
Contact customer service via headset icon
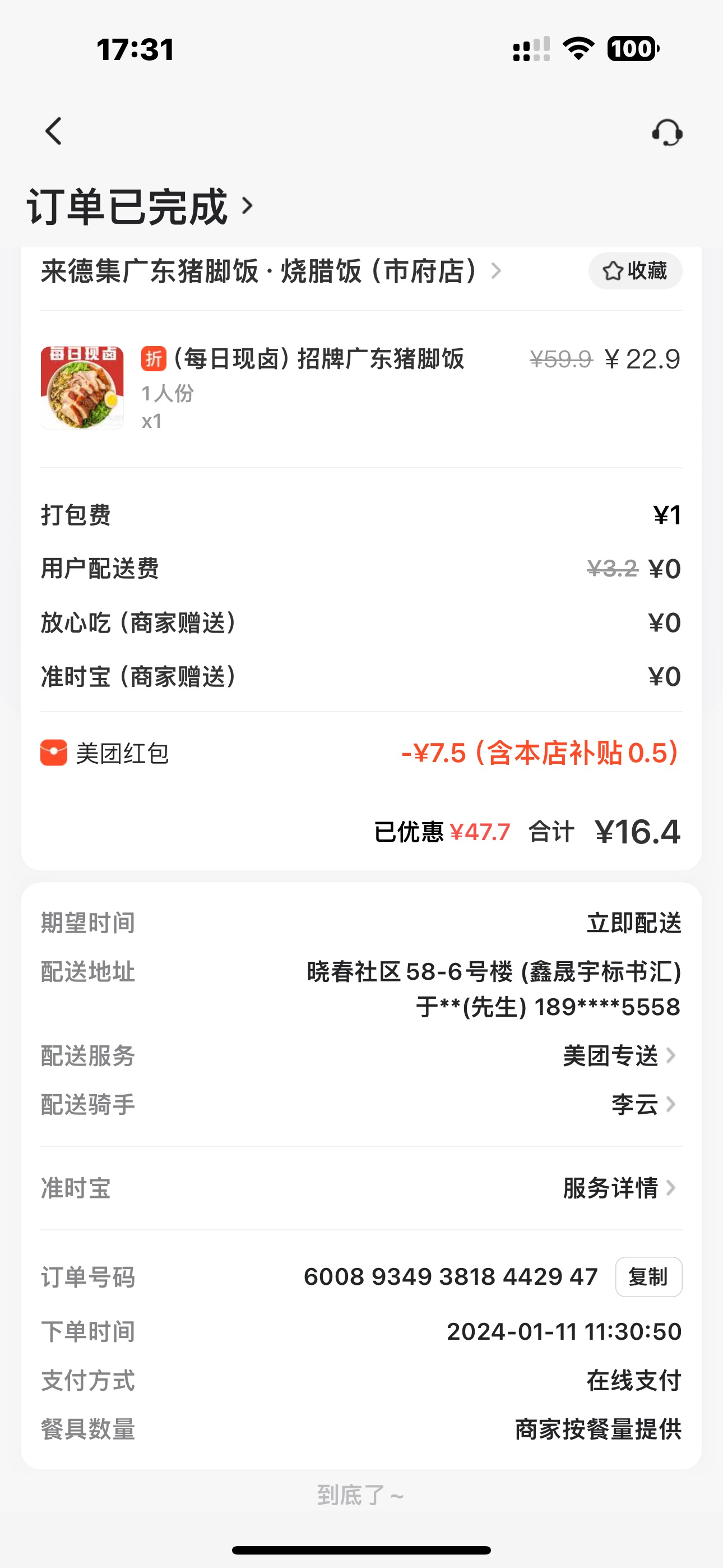pos(667,132)
